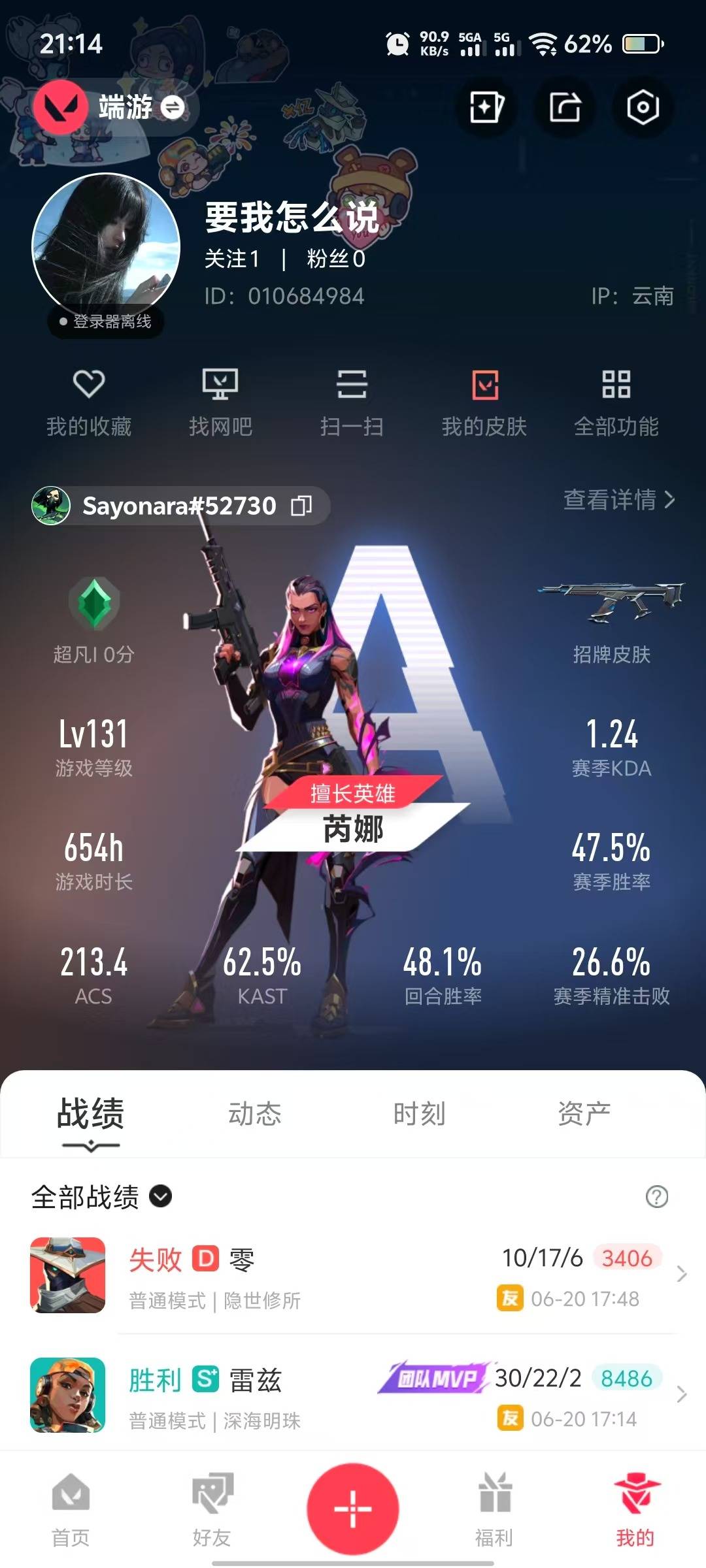Viewport: 706px width, 1568px height.
Task: Copy the Sayonara#52730 game ID
Action: coord(301,506)
